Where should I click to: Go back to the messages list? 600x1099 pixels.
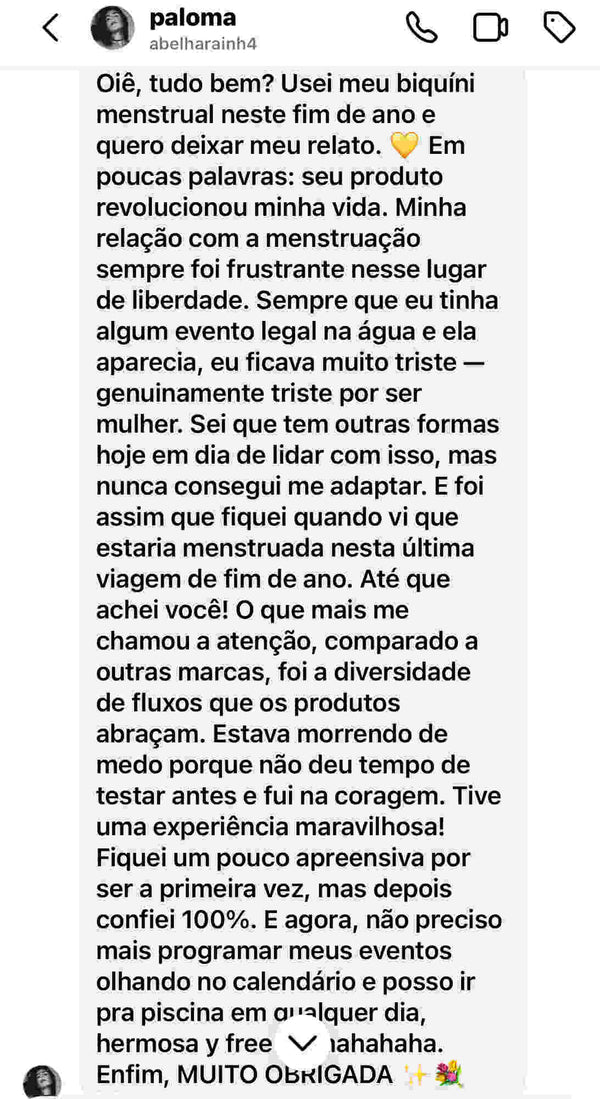51,29
